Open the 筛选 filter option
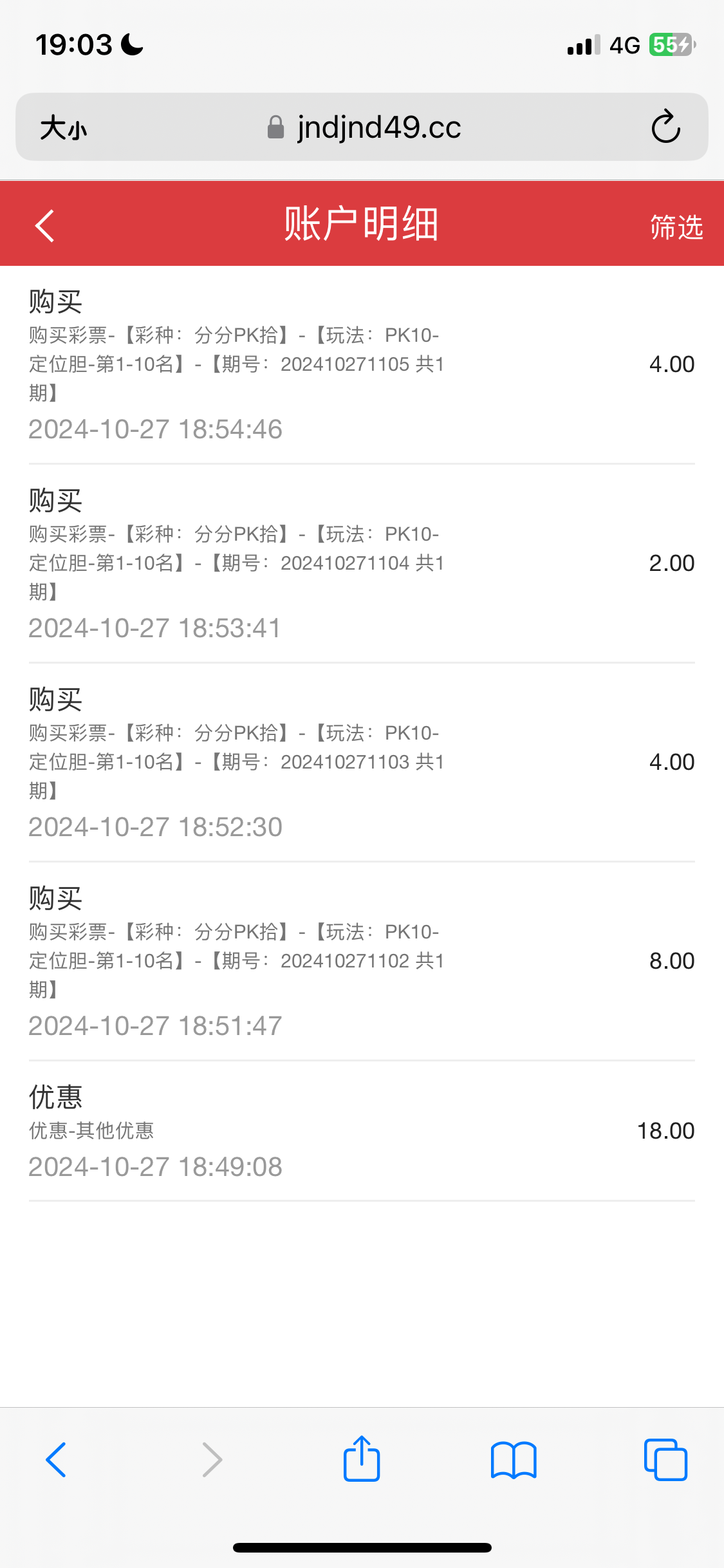Screen dimensions: 724x1568 pyautogui.click(x=676, y=227)
